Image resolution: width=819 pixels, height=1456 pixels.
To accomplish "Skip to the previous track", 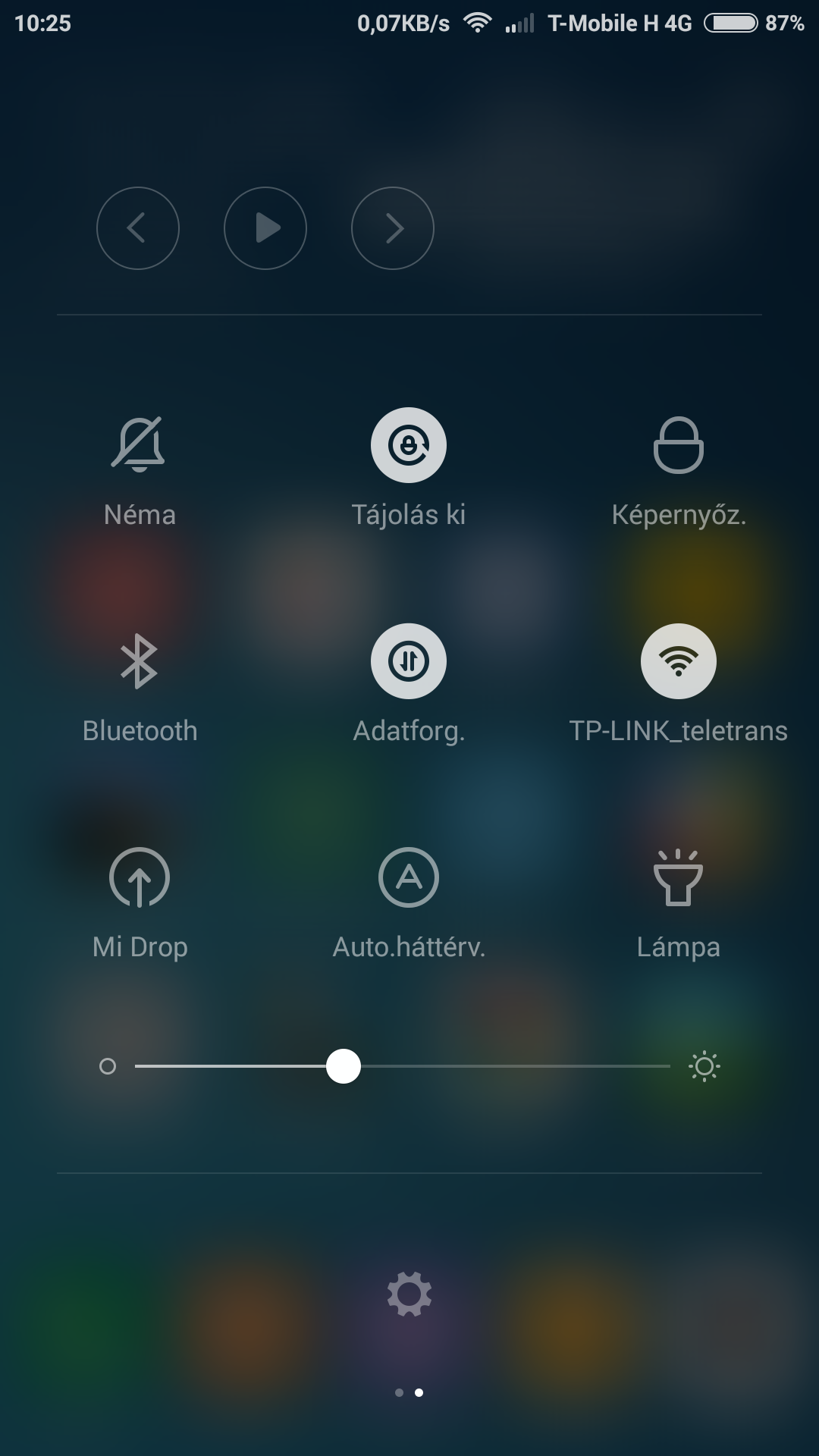I will pos(138,228).
